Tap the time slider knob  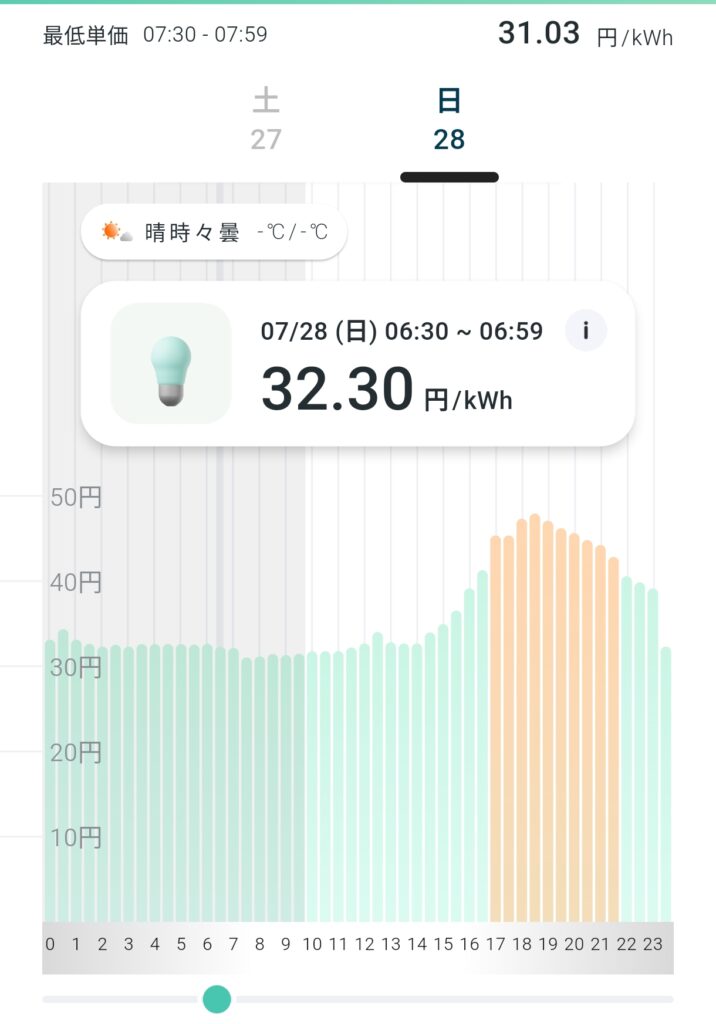[x=217, y=998]
